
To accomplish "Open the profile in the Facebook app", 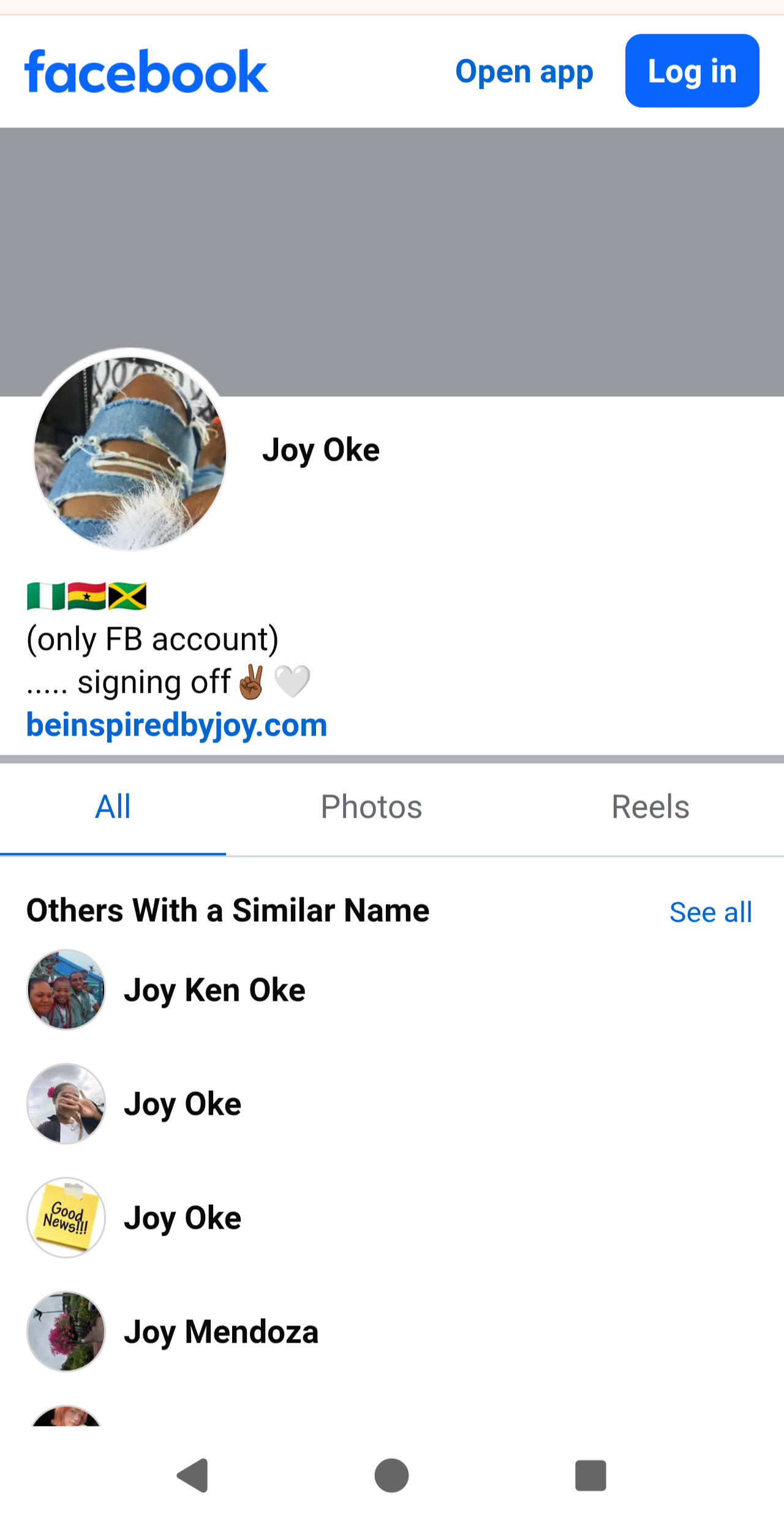I will pos(524,72).
